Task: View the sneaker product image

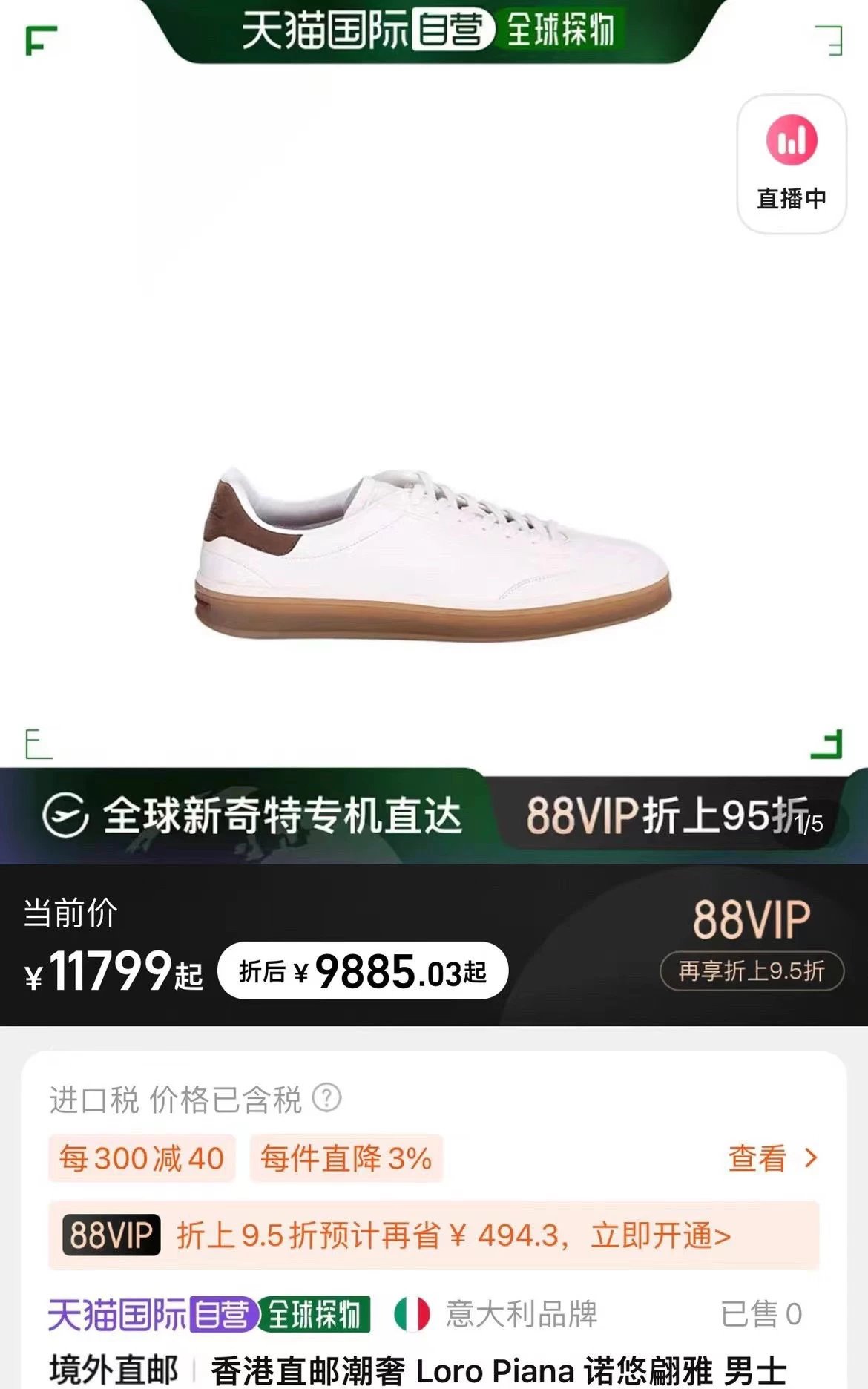Action: (x=434, y=553)
